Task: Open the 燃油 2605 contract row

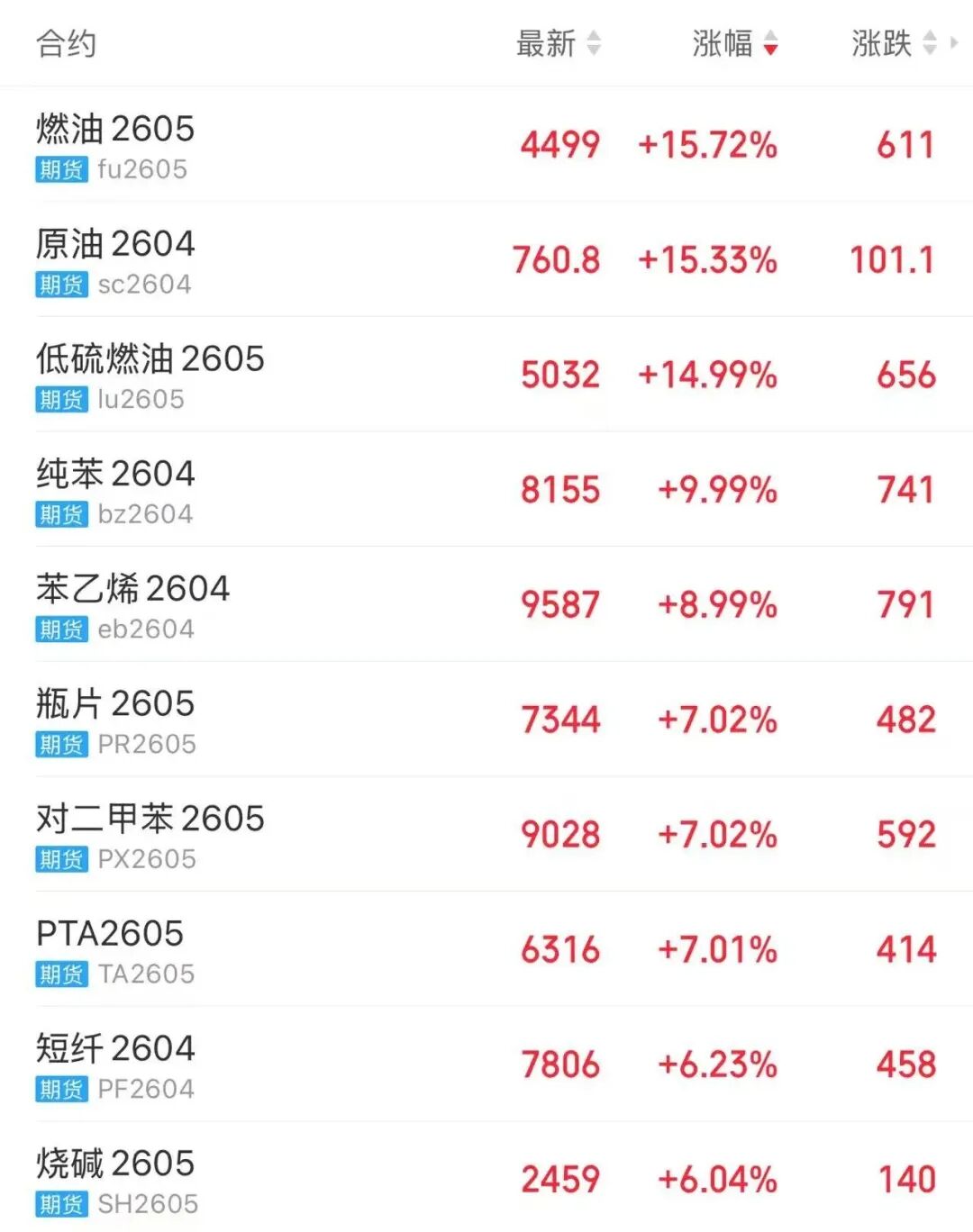Action: (x=270, y=144)
